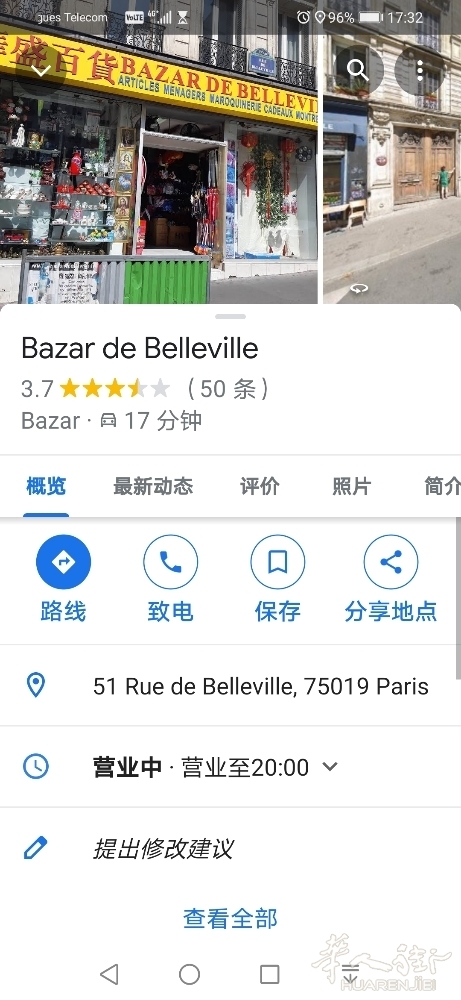Go to the home screen via circle button
461x1000 pixels.
(x=189, y=974)
